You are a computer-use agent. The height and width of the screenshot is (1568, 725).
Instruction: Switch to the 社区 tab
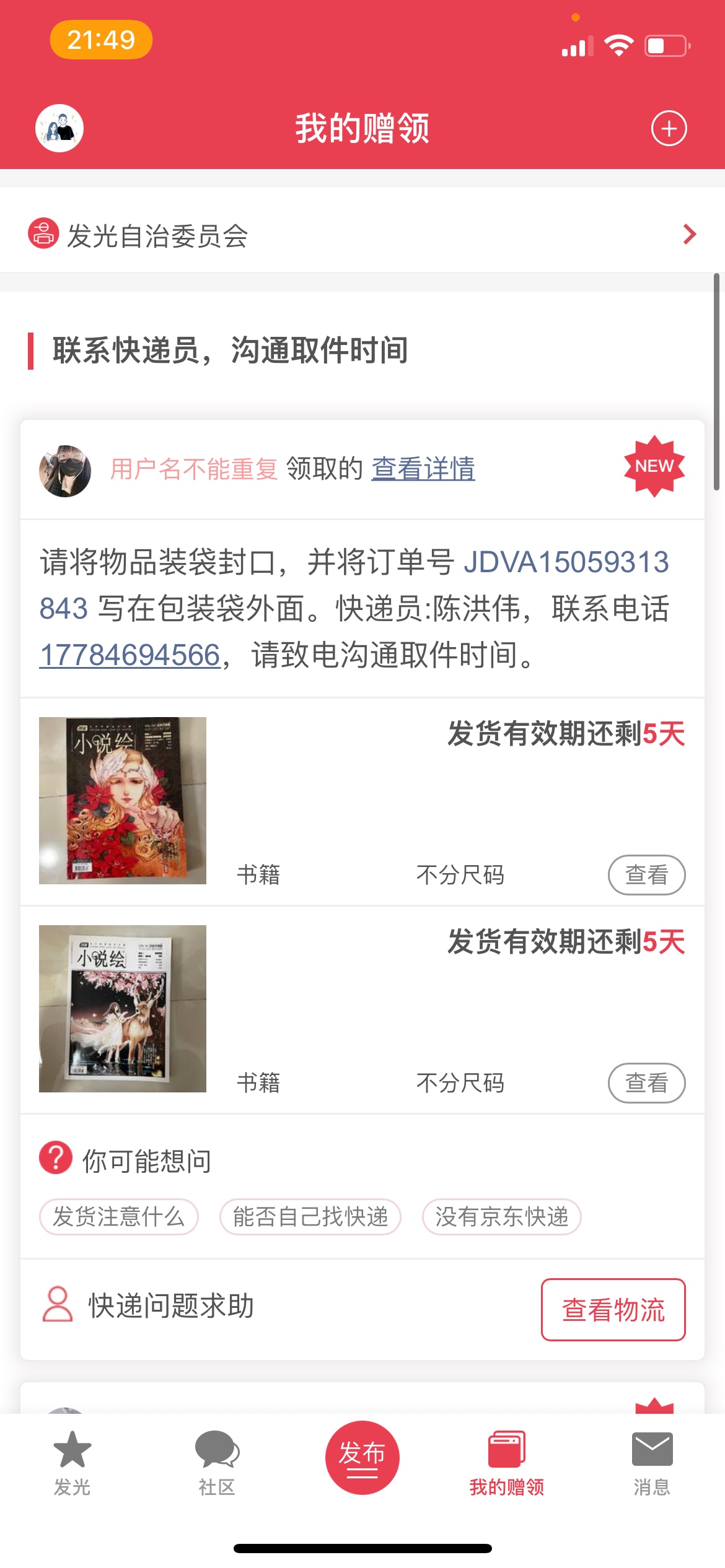(217, 1461)
